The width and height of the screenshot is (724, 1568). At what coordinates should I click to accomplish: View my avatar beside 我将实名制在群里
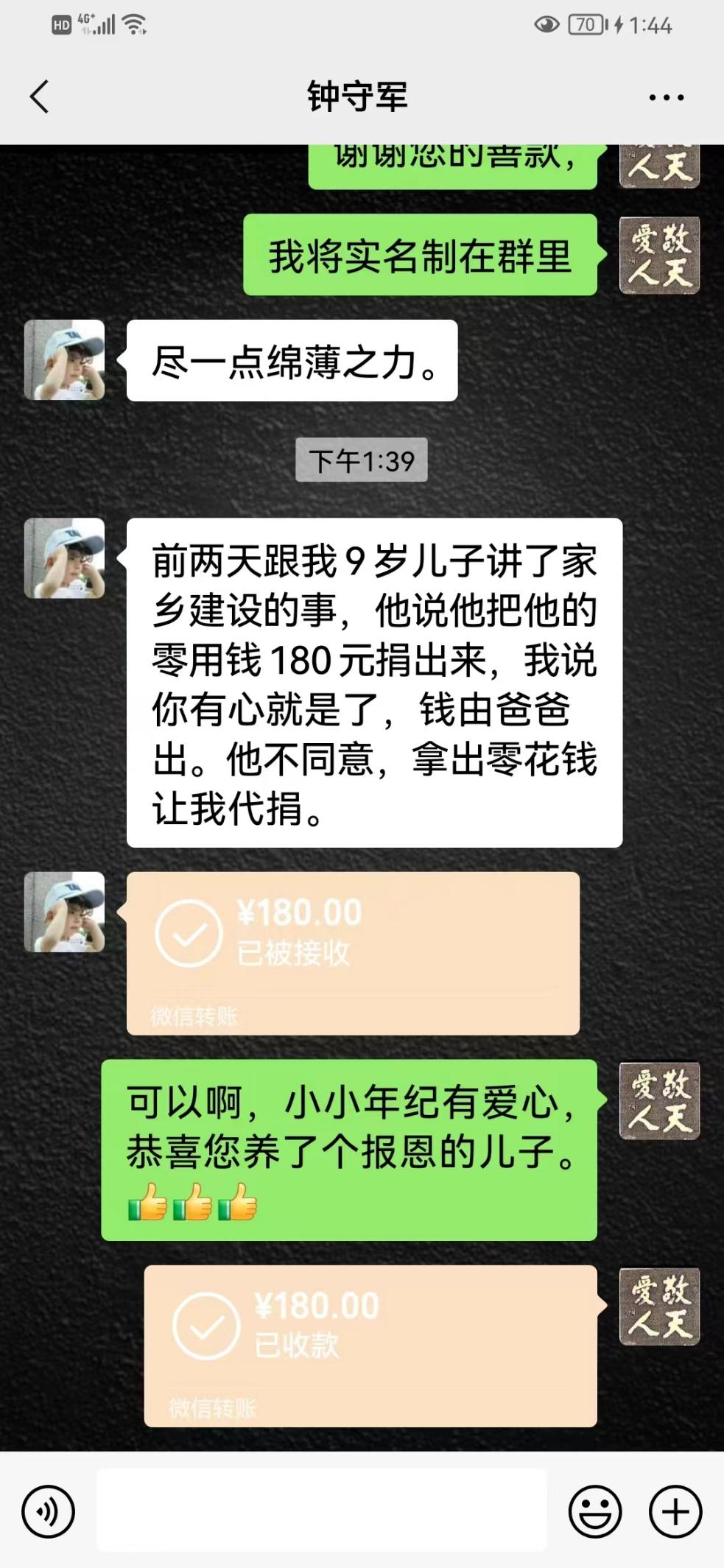659,256
